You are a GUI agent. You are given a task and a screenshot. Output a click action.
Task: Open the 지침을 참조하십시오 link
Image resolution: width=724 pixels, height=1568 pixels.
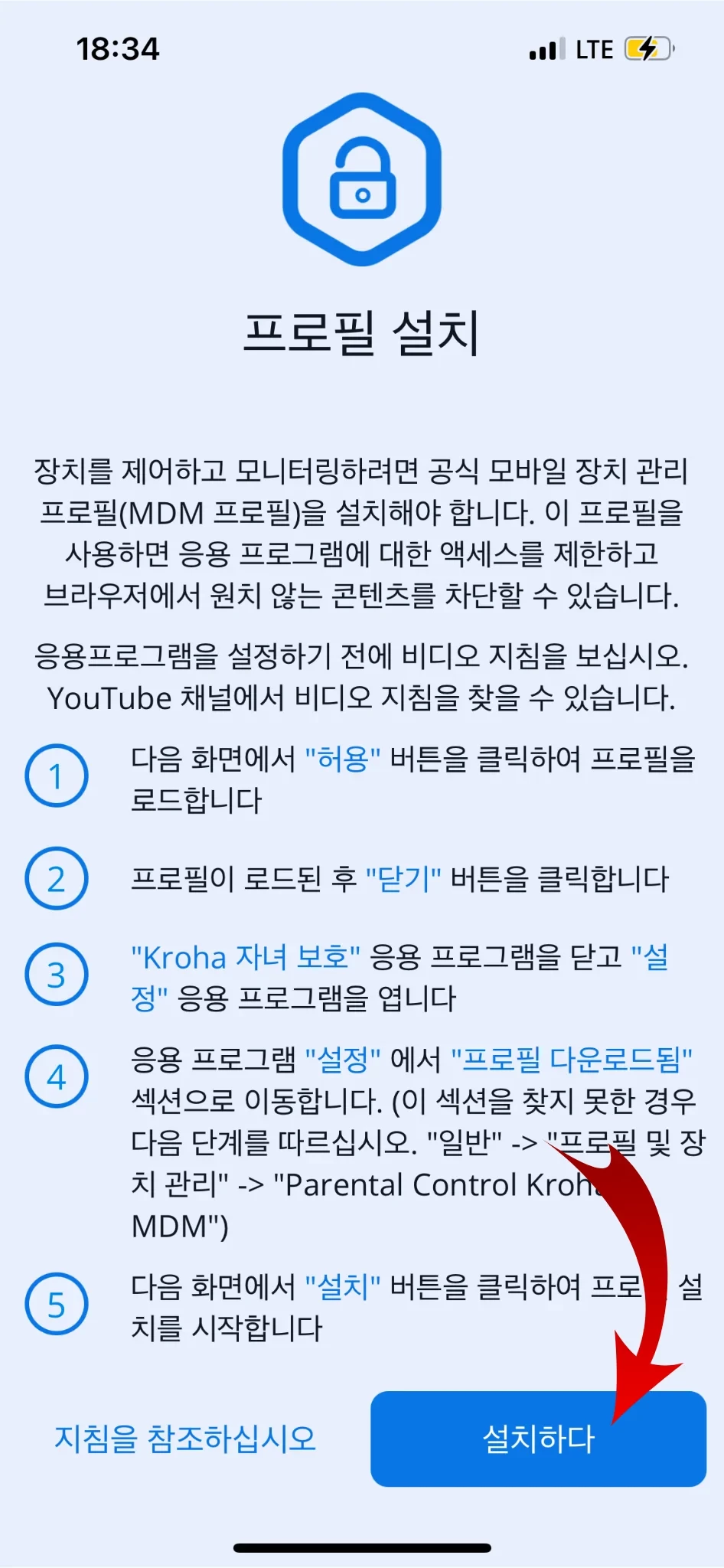[x=185, y=1439]
